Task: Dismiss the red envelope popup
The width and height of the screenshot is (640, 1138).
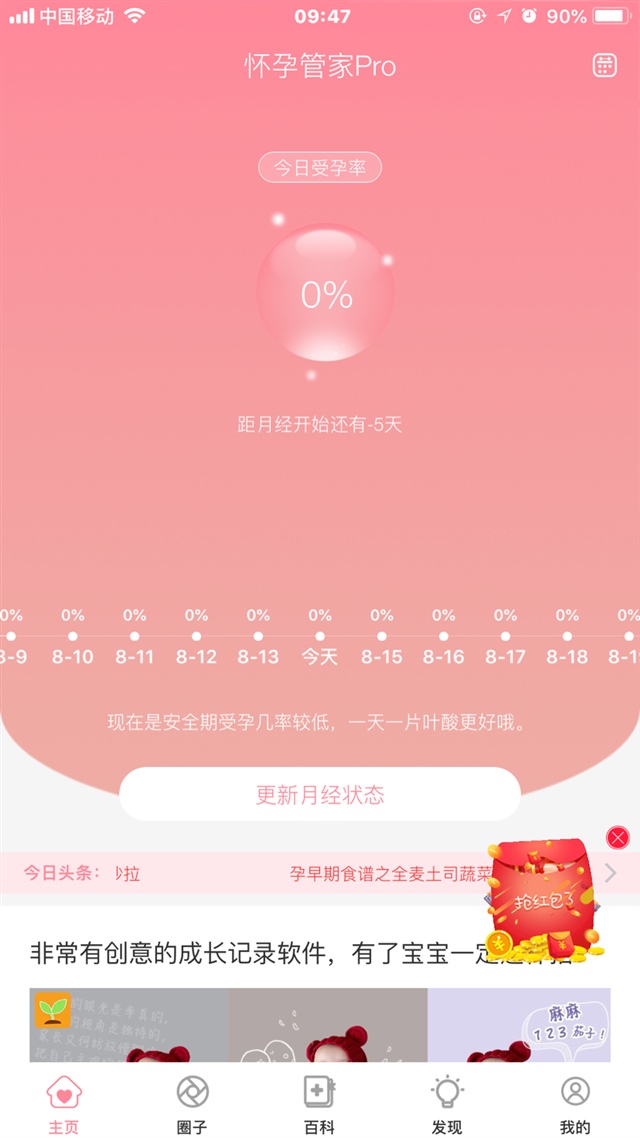Action: pyautogui.click(x=618, y=838)
